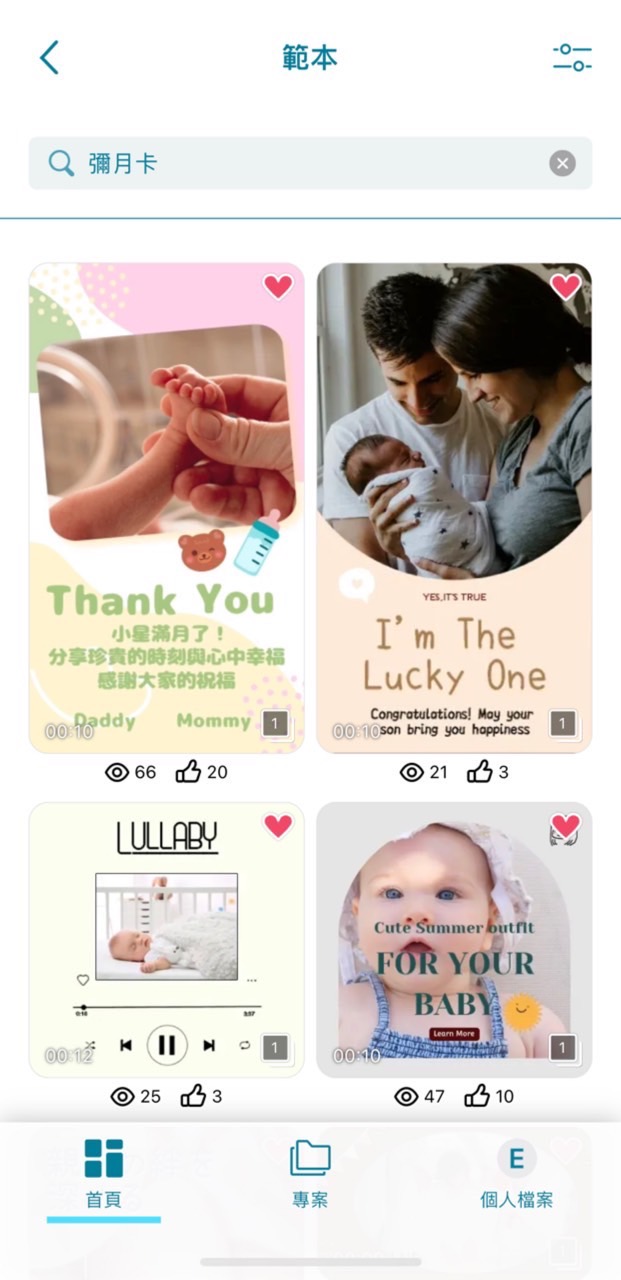Unfavorite the Thank You template heart
The image size is (621, 1280).
[x=278, y=287]
